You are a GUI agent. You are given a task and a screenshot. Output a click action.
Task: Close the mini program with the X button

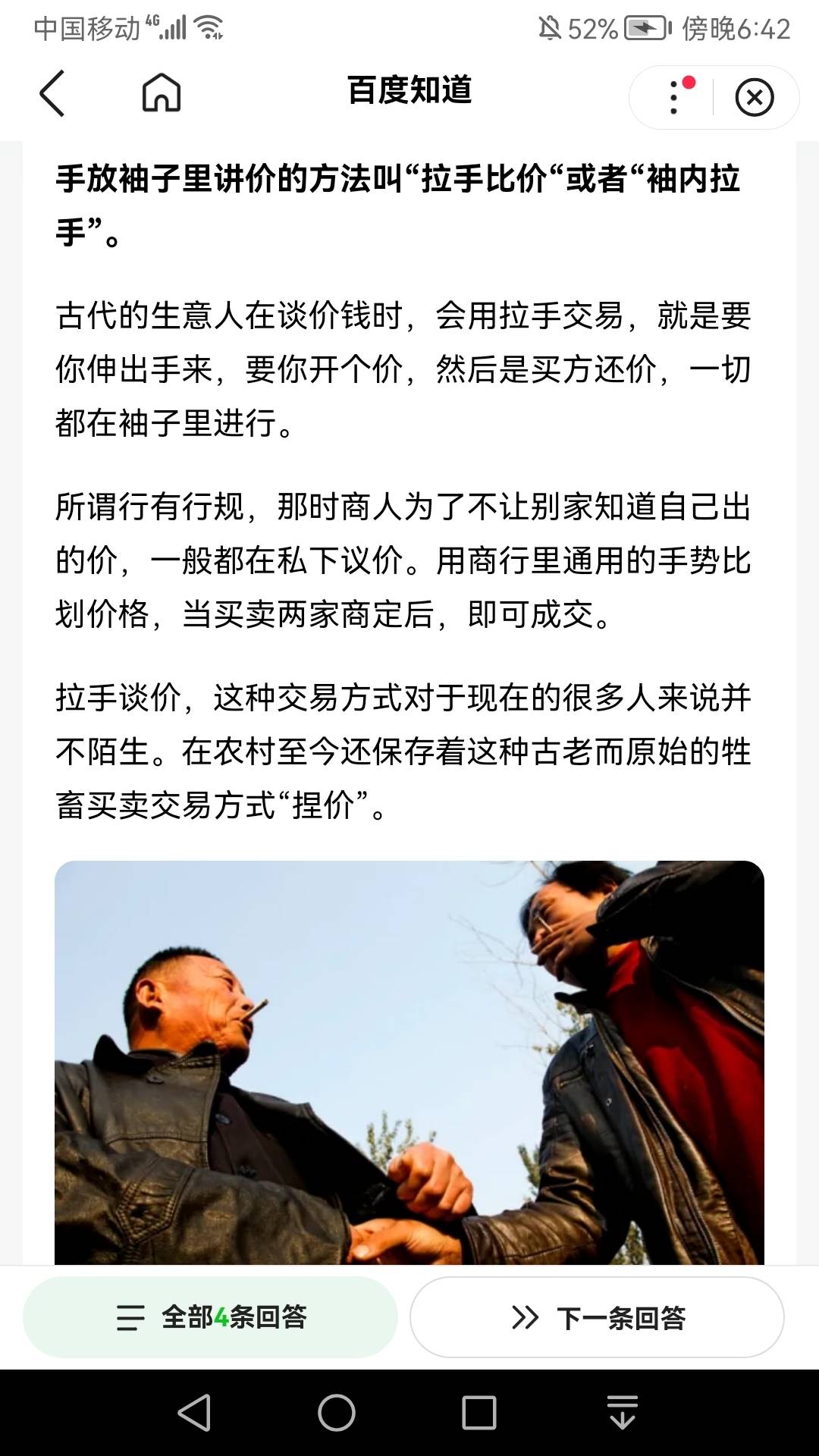(754, 97)
